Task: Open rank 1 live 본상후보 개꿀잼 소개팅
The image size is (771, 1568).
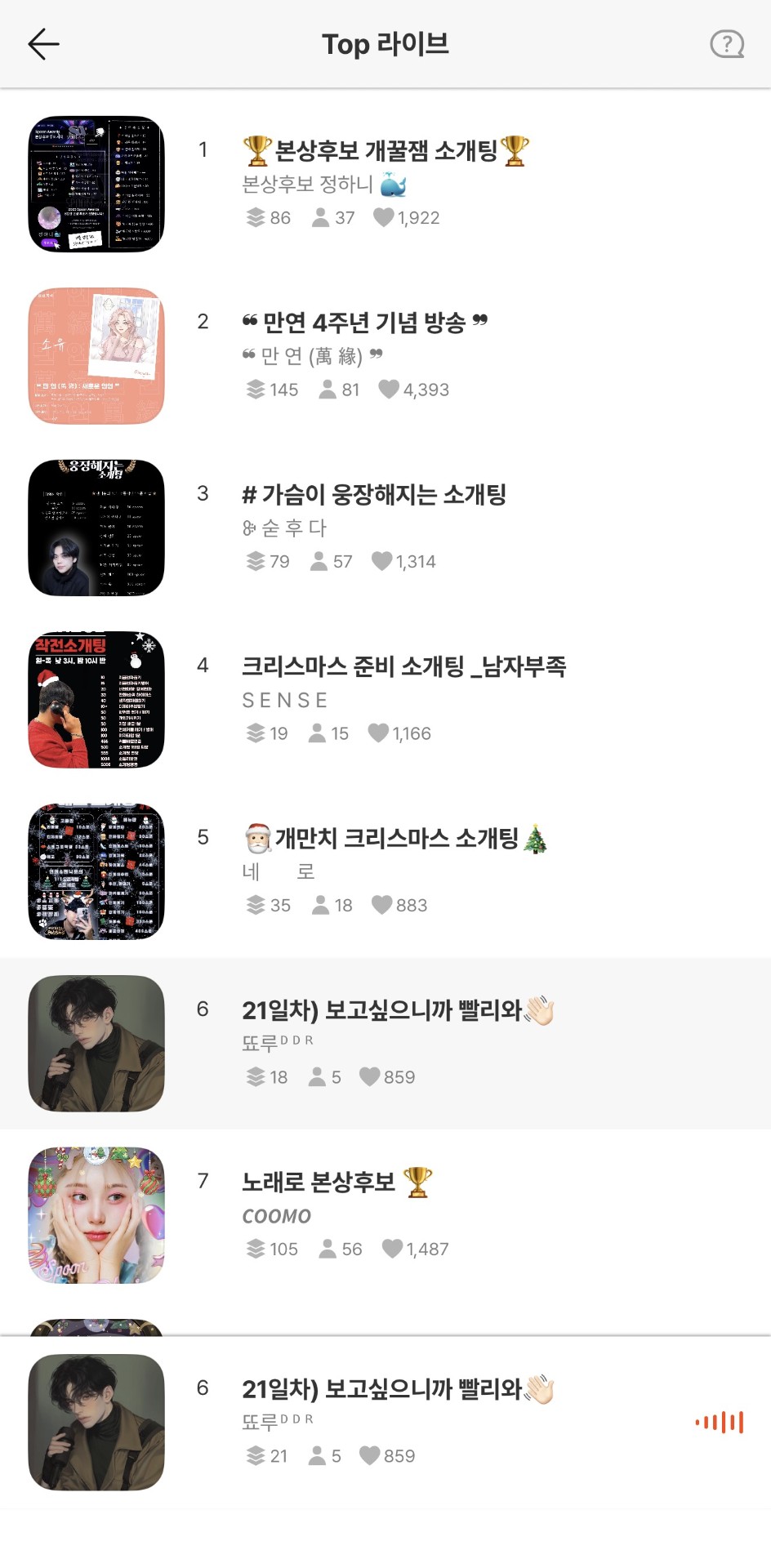Action: (385, 151)
